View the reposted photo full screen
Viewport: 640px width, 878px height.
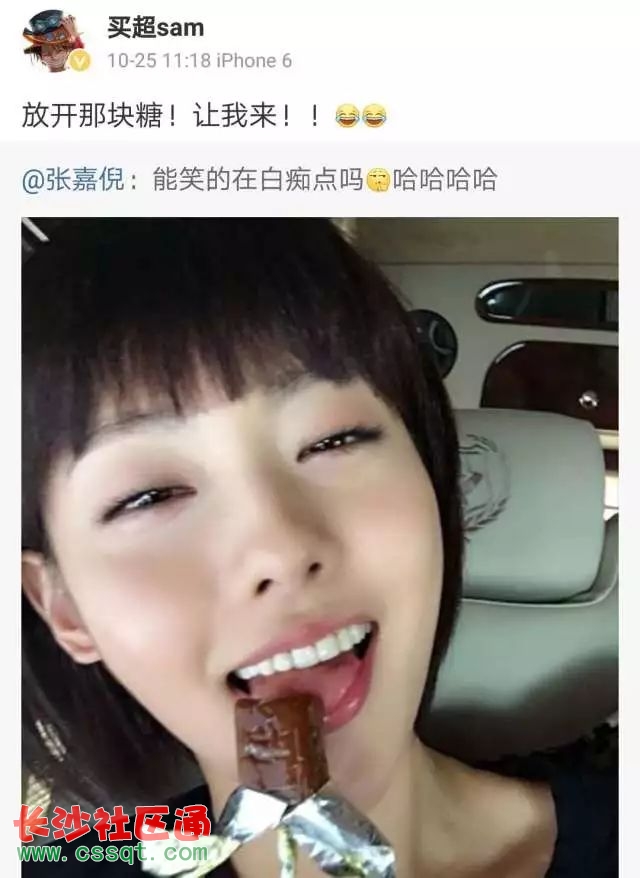click(320, 545)
